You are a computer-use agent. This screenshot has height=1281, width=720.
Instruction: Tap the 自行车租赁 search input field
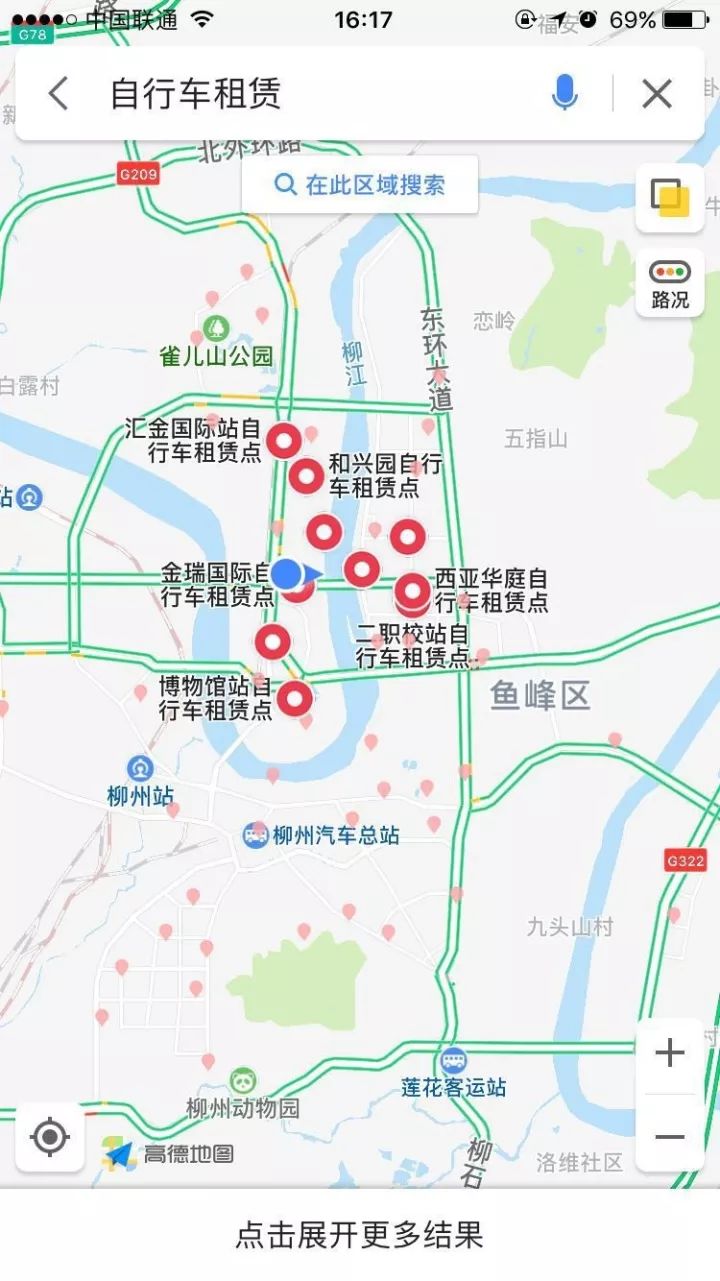250,92
